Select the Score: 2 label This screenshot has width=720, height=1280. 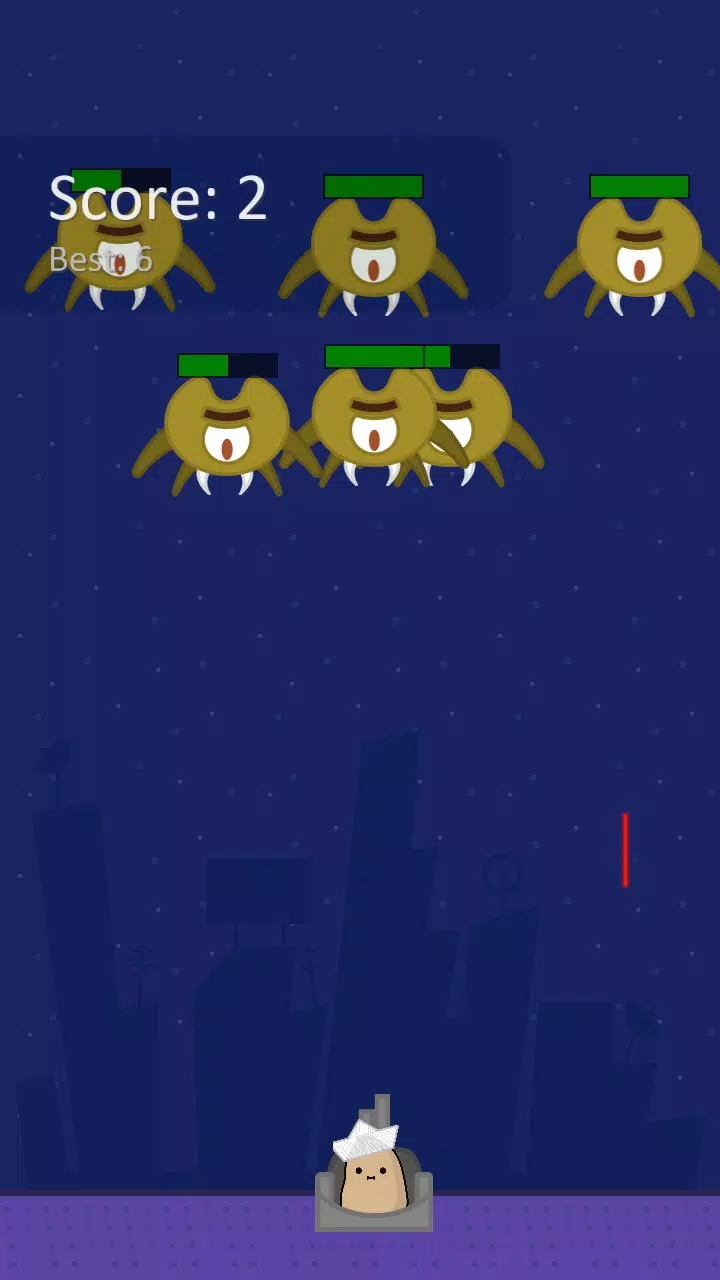157,198
